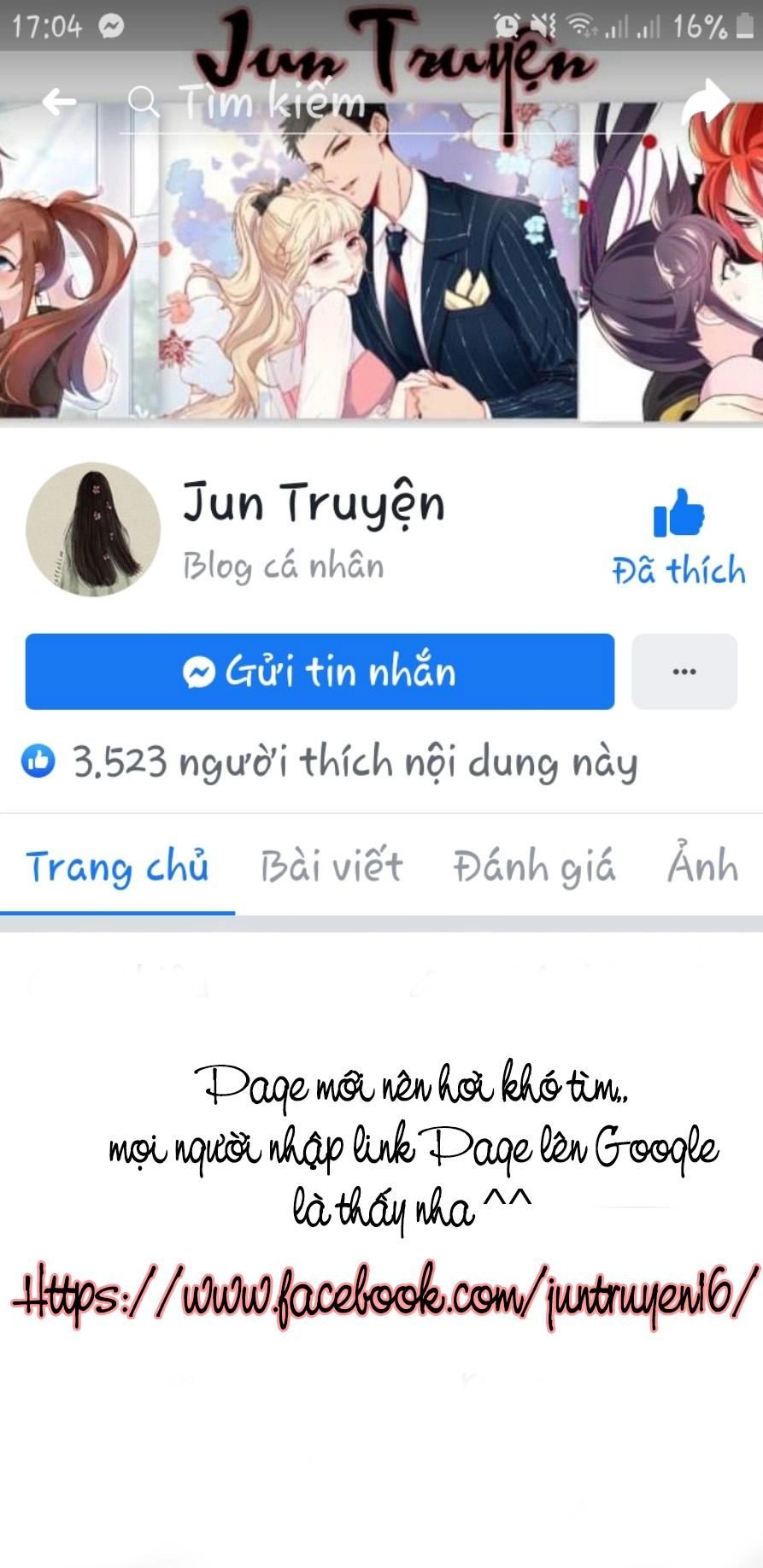Open the search field with Tìm kiếm

coord(273,101)
